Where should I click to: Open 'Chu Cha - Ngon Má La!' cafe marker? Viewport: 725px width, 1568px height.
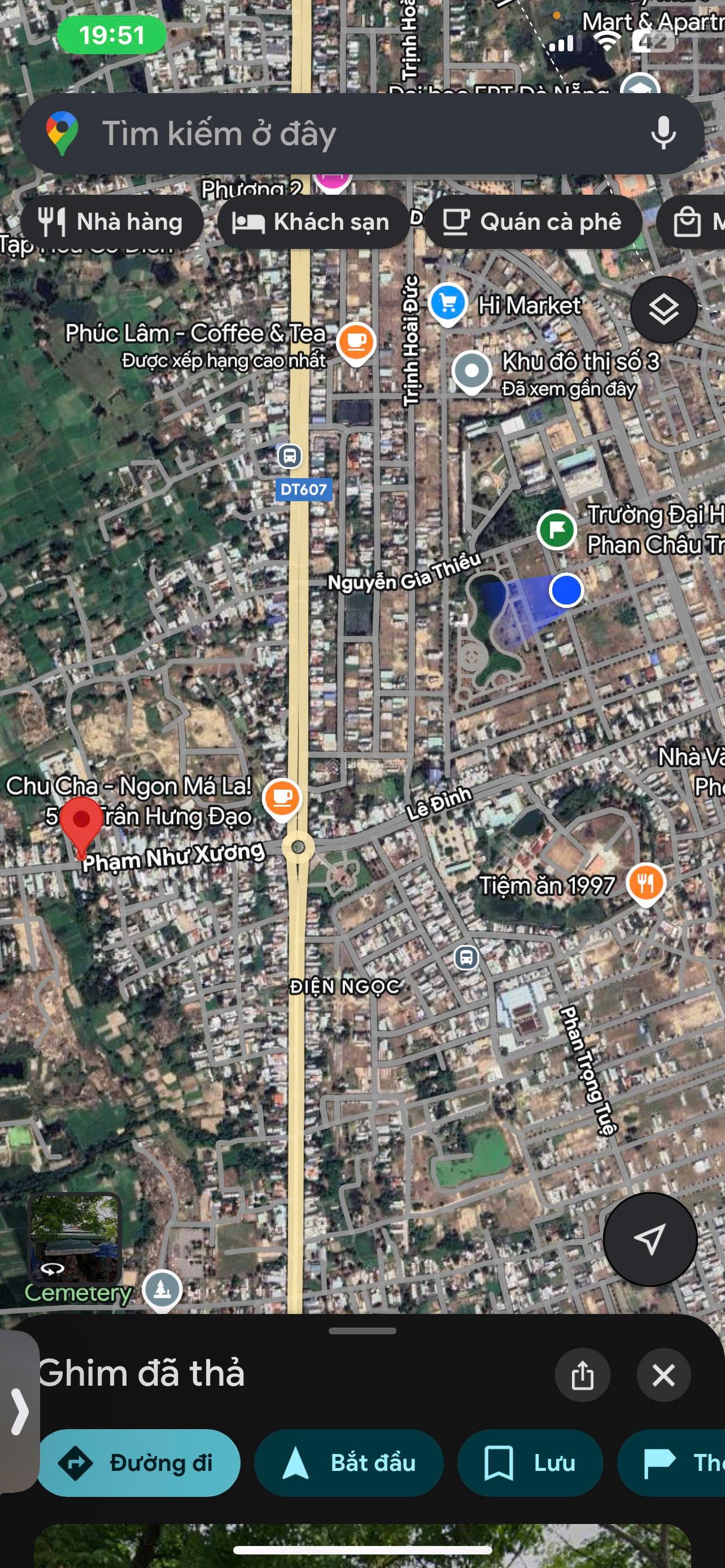(282, 798)
